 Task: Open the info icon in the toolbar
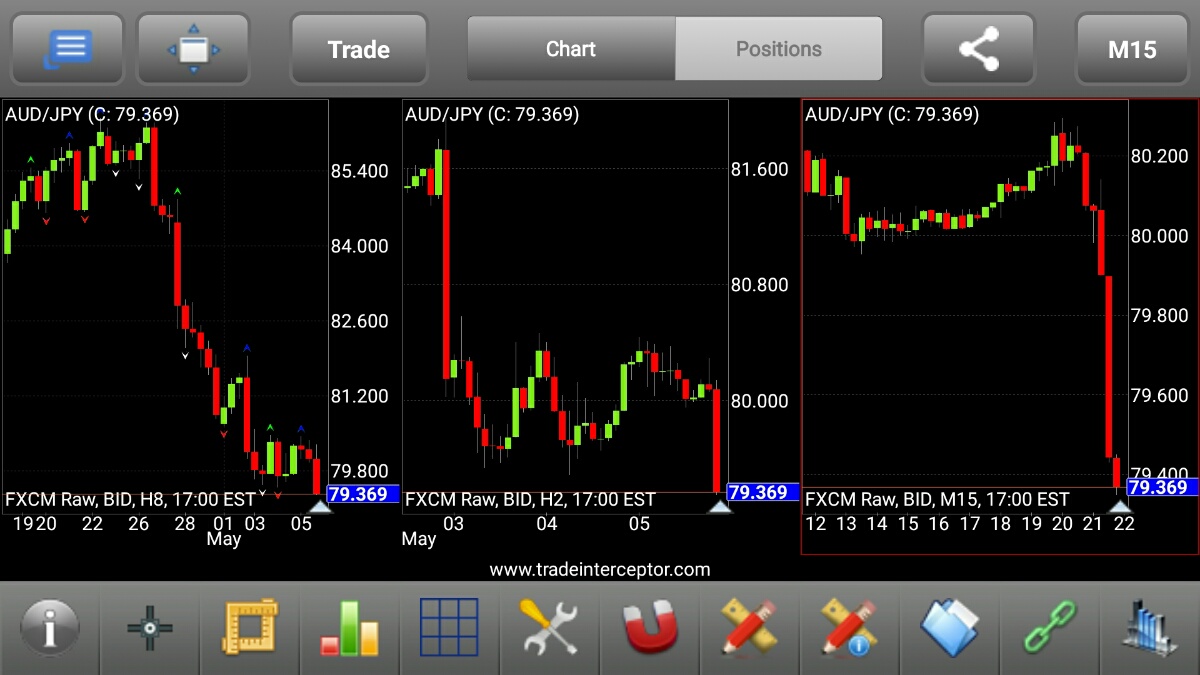[x=49, y=628]
